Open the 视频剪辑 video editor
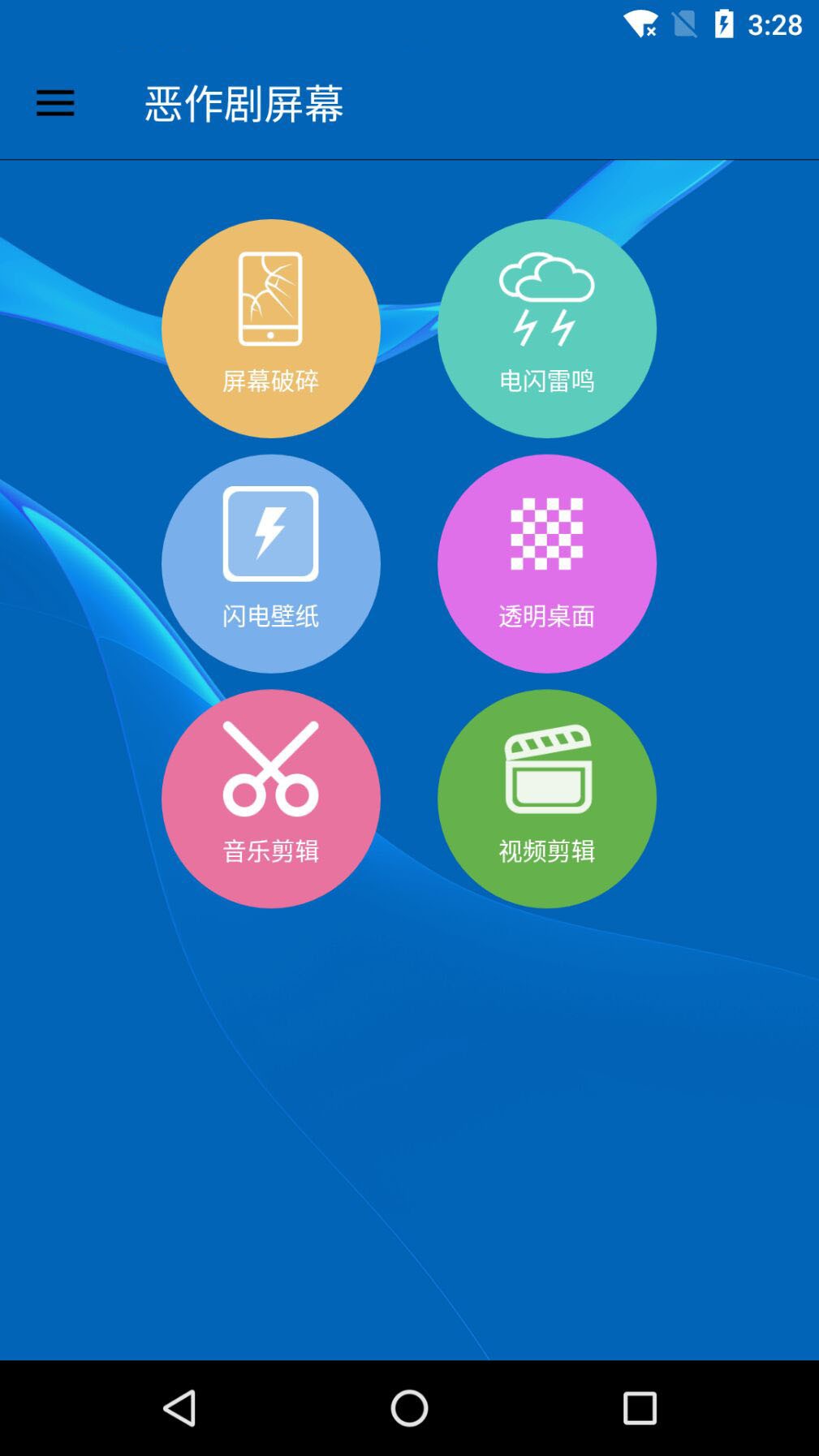 pyautogui.click(x=546, y=799)
